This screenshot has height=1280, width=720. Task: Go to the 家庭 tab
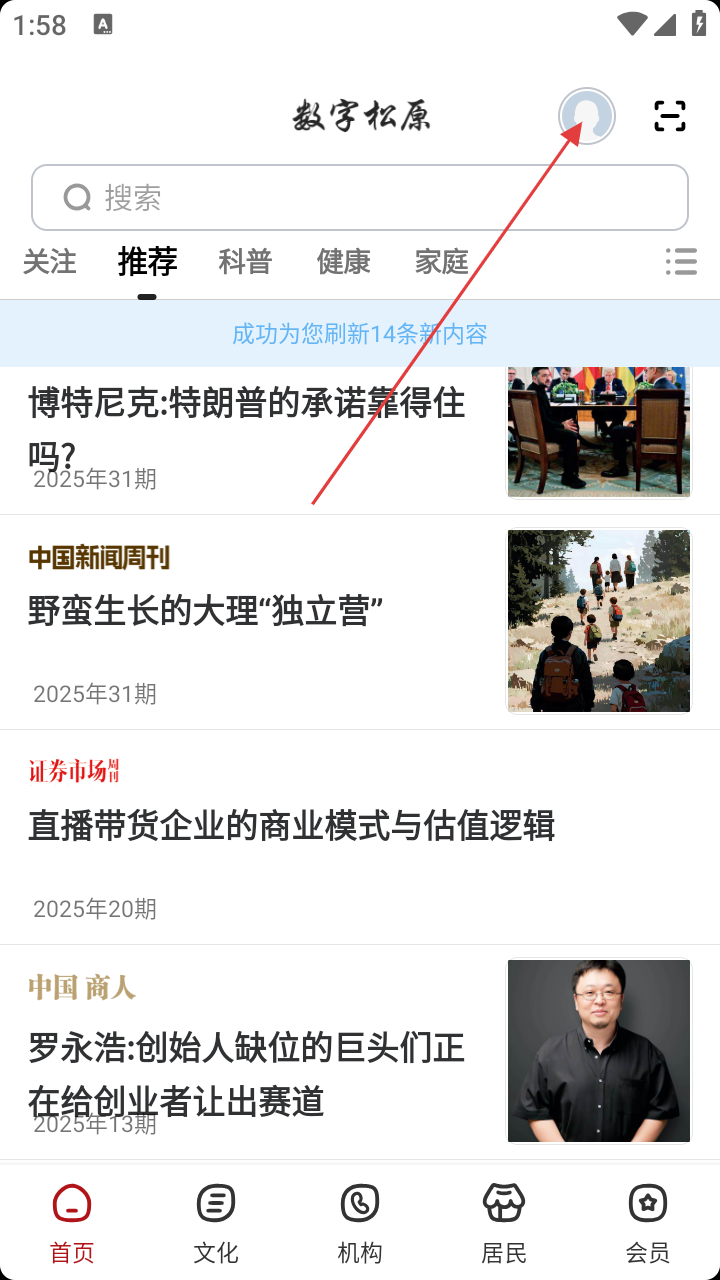[x=441, y=262]
